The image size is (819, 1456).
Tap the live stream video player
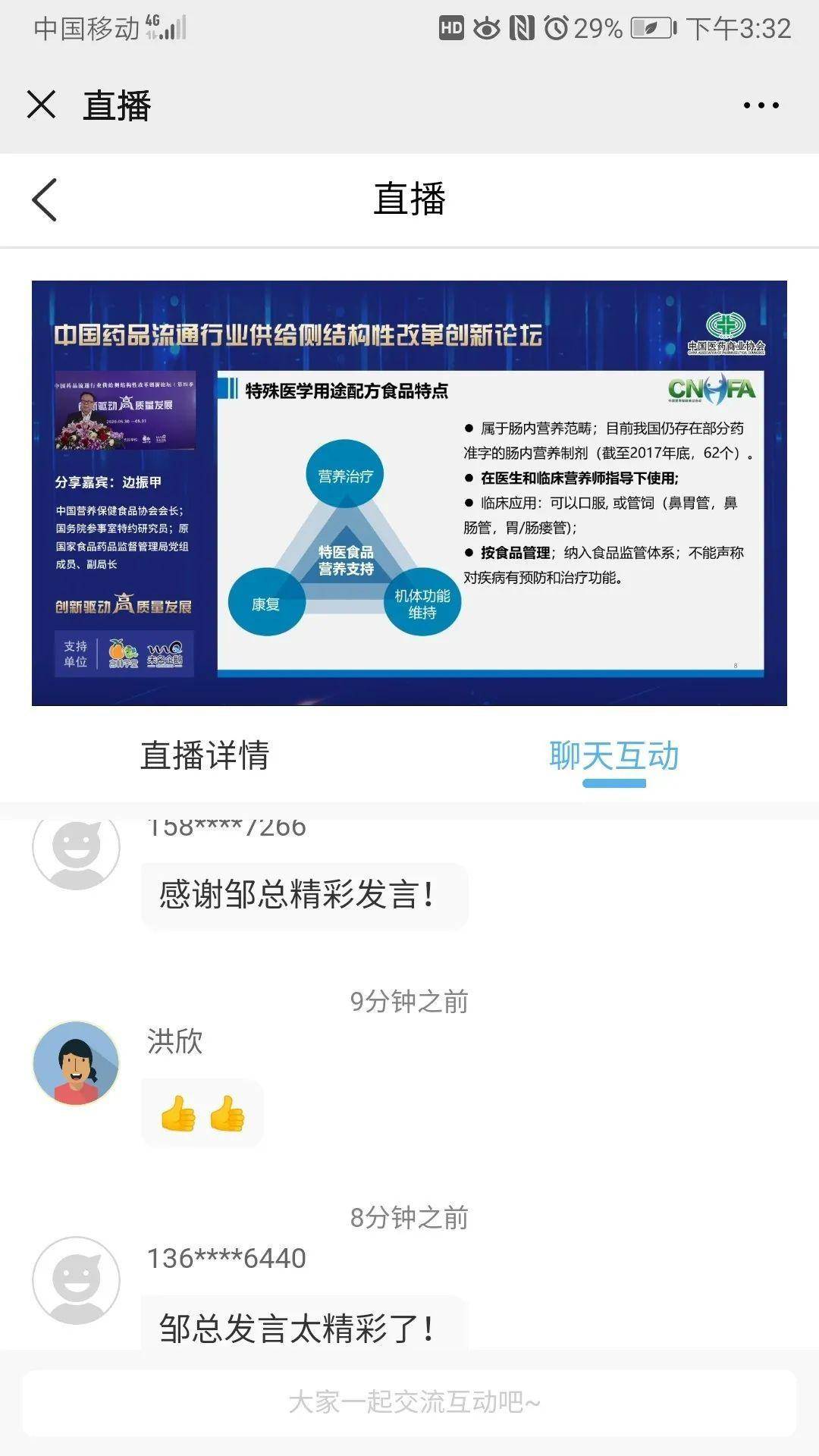pos(409,493)
